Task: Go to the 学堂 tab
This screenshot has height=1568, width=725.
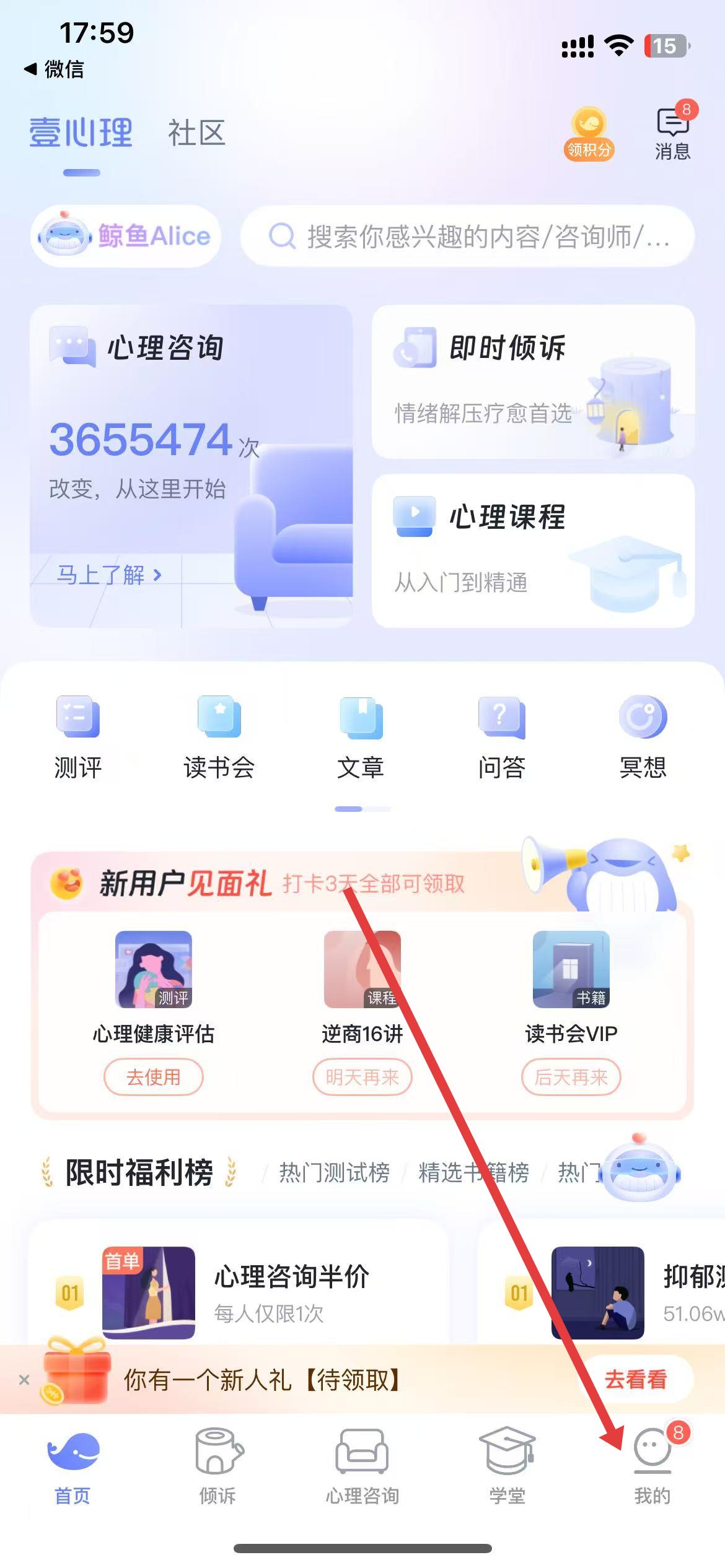Action: click(507, 1466)
